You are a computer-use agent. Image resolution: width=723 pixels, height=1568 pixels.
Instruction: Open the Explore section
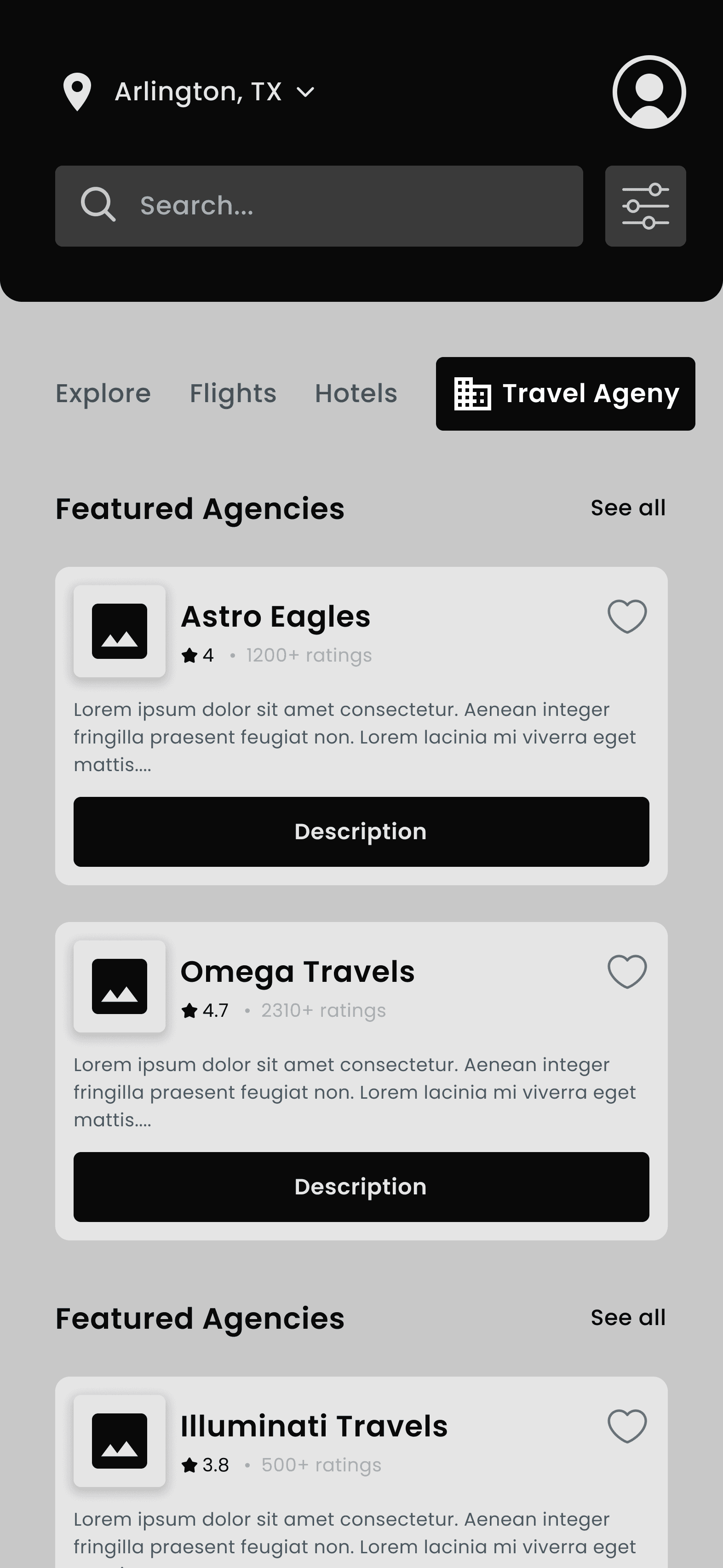coord(103,393)
